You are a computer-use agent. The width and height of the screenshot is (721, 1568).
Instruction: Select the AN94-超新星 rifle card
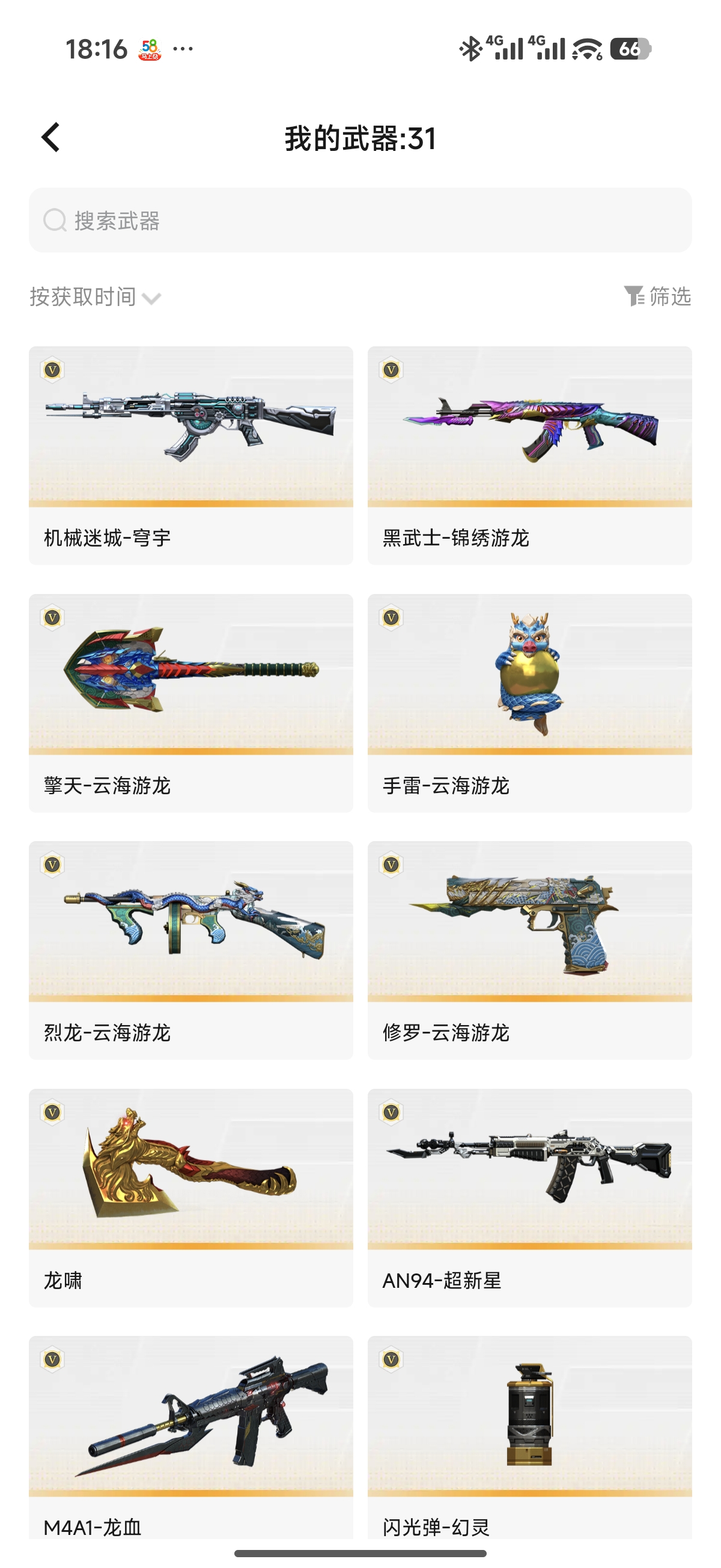click(x=529, y=1197)
